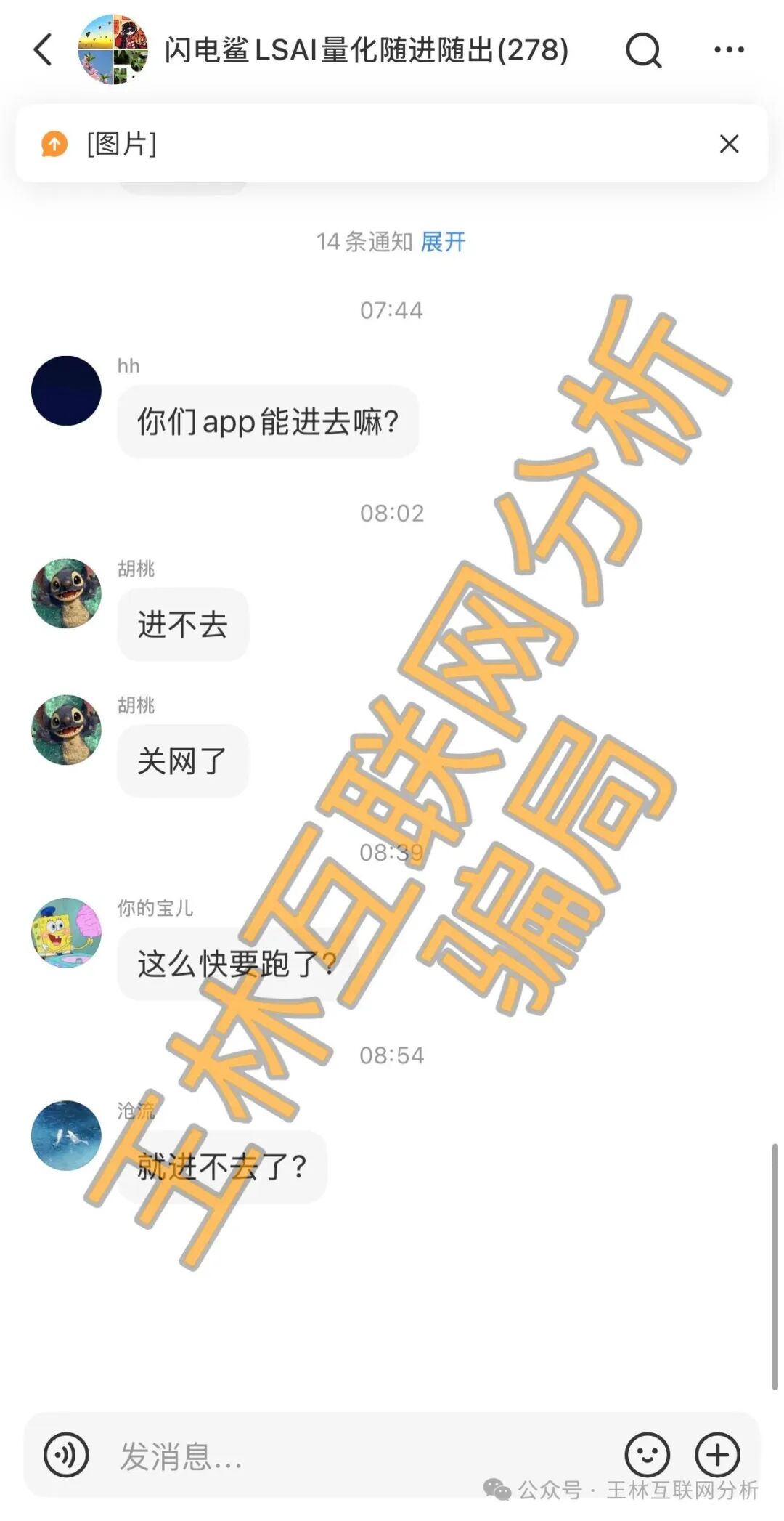Open the plus attachment icon
The image size is (784, 1521).
point(717,1455)
